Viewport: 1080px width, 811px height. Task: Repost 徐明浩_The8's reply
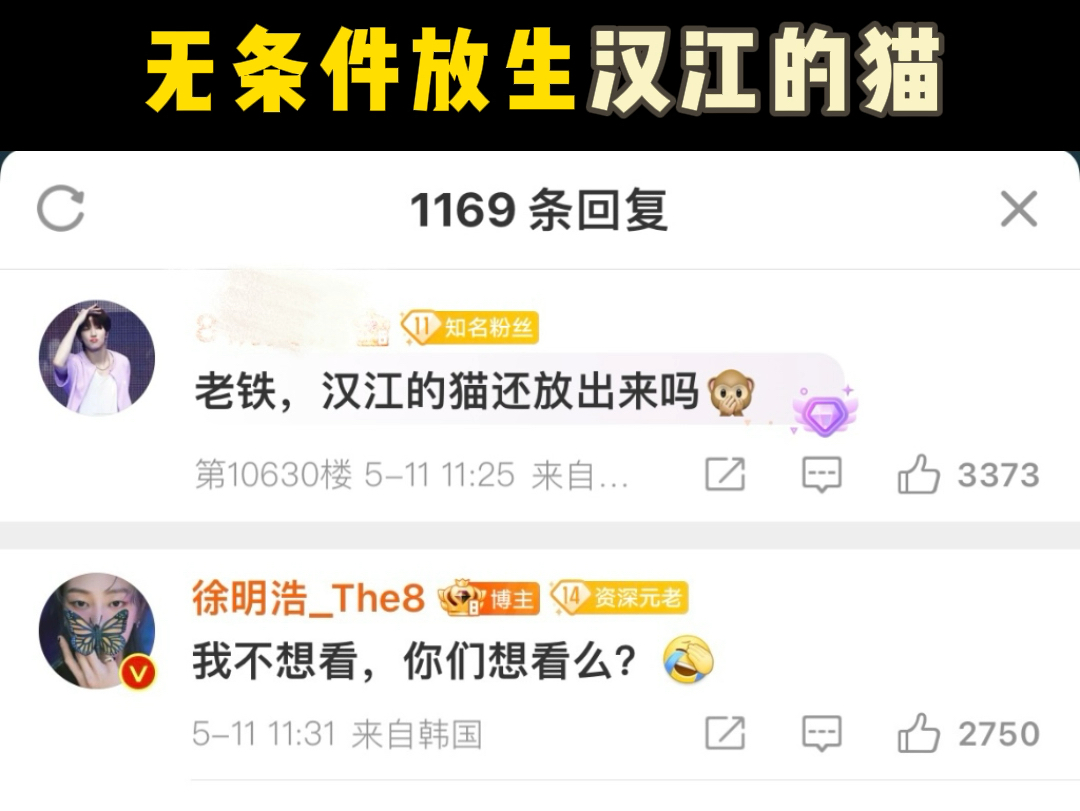[725, 735]
